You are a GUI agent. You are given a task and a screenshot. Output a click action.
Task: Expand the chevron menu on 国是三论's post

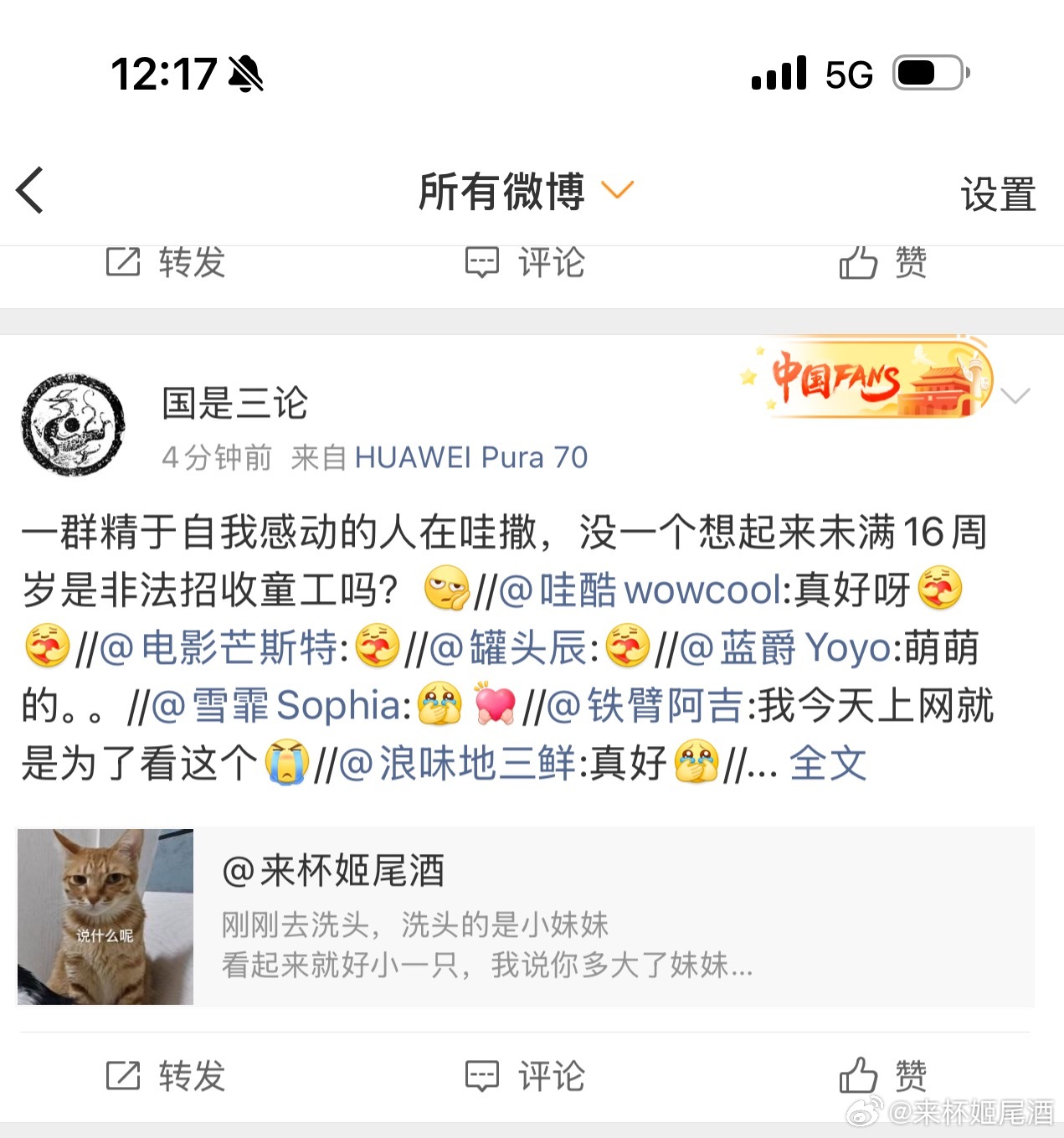point(1015,396)
